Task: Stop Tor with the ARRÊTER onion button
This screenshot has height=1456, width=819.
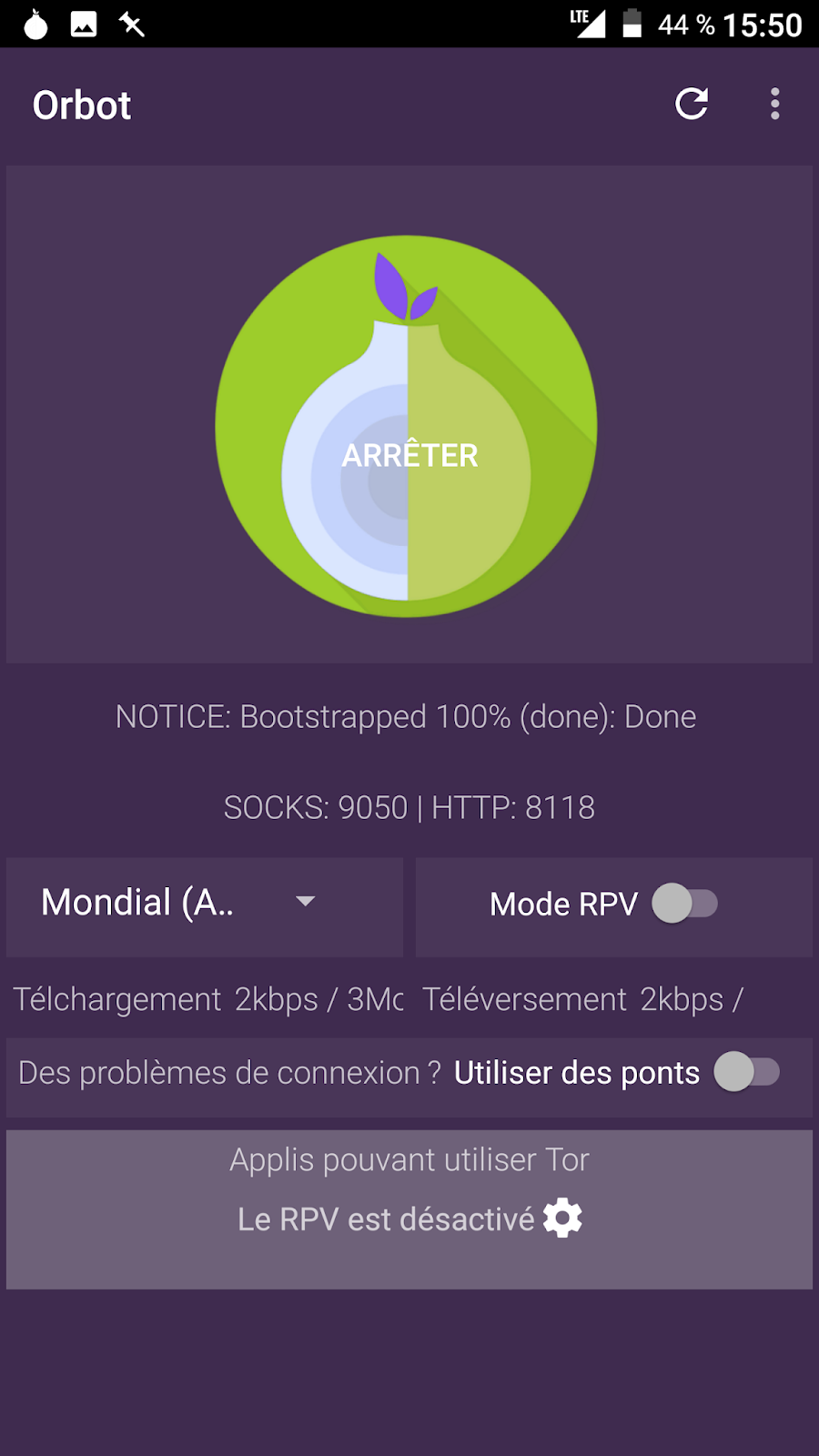Action: click(407, 427)
